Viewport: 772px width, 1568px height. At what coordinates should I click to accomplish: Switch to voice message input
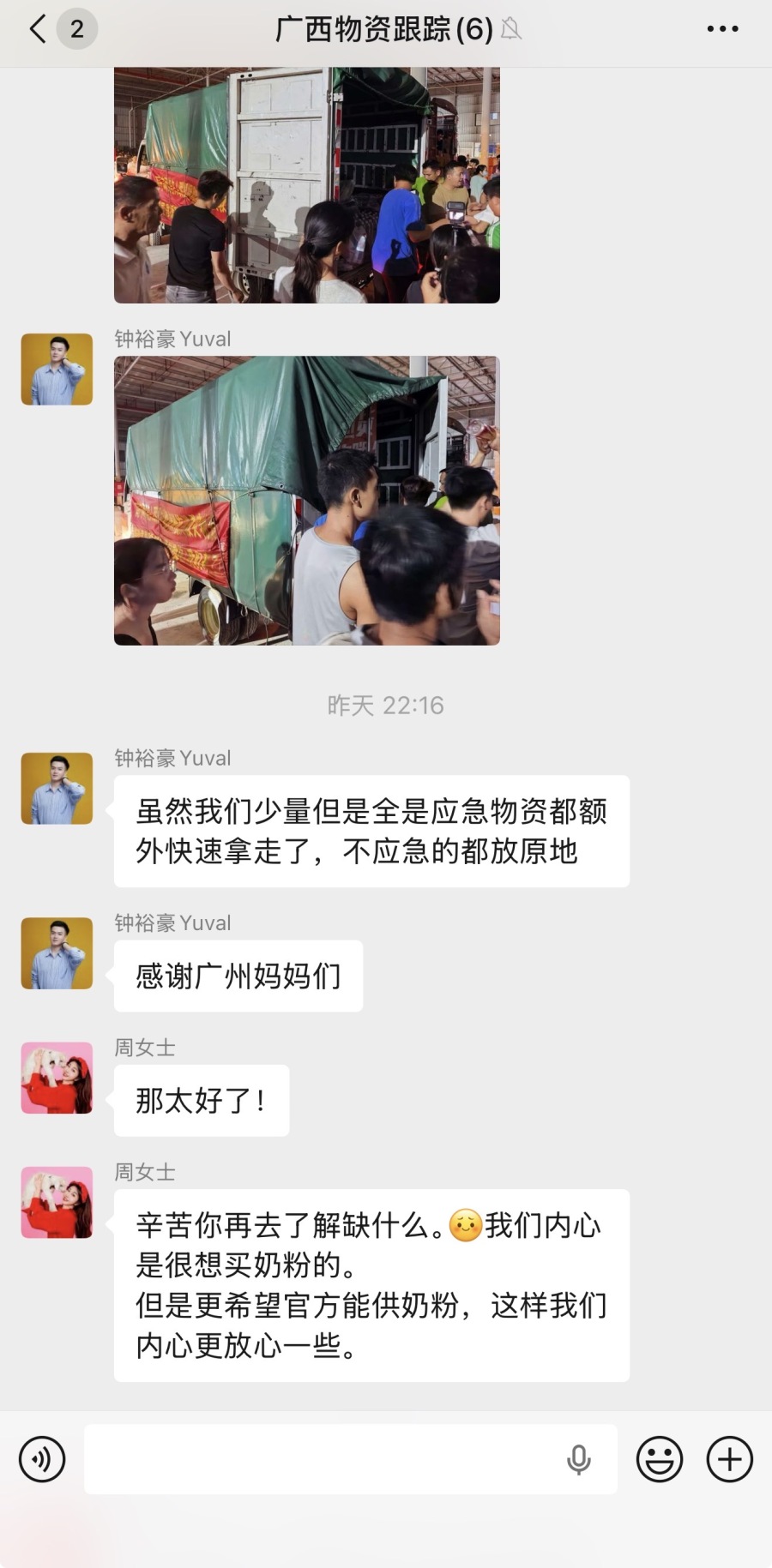point(42,1458)
